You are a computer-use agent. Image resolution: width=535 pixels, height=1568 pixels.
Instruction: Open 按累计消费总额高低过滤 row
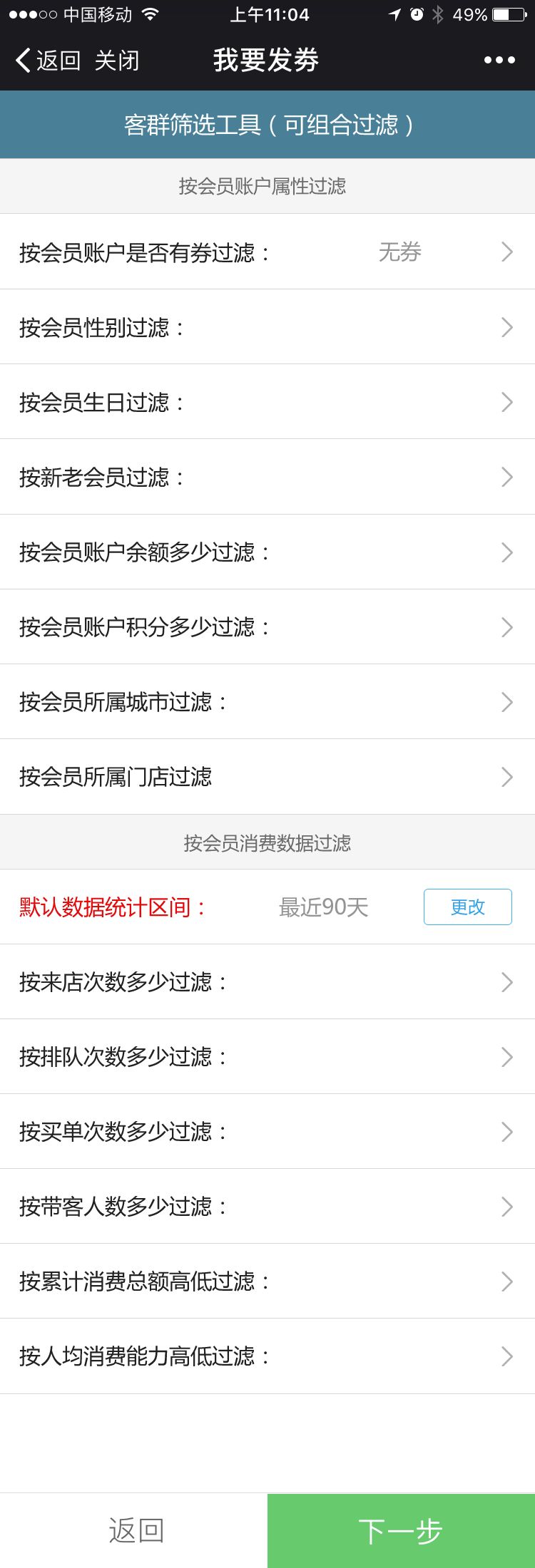tap(267, 1281)
